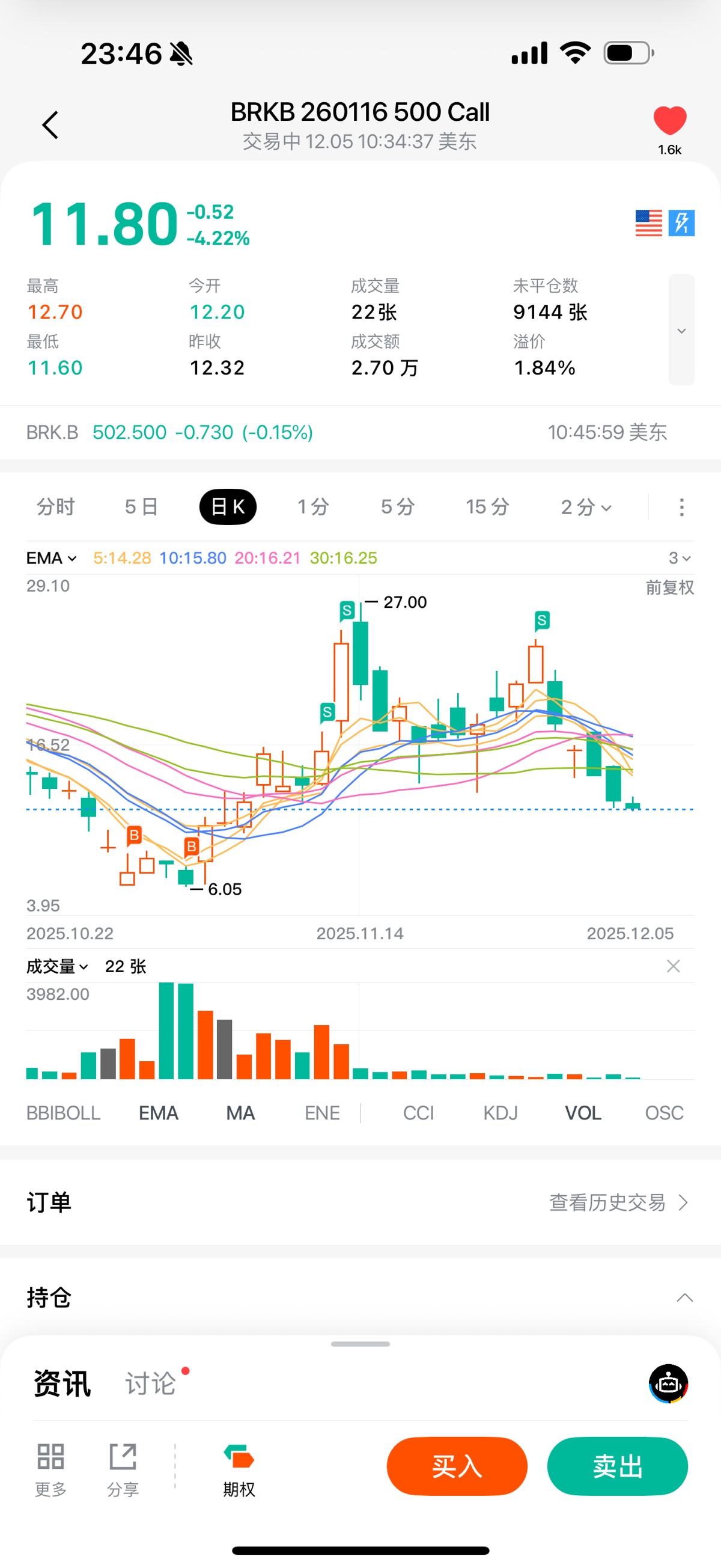Viewport: 721px width, 1568px height.
Task: Expand the quote details chevron
Action: coord(681,331)
